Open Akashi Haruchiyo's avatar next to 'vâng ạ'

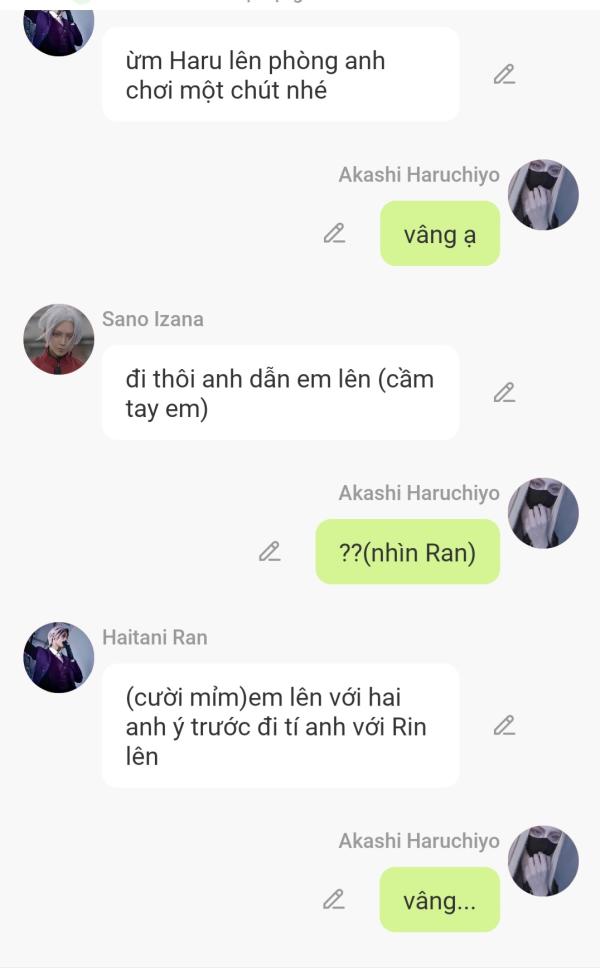click(x=543, y=195)
